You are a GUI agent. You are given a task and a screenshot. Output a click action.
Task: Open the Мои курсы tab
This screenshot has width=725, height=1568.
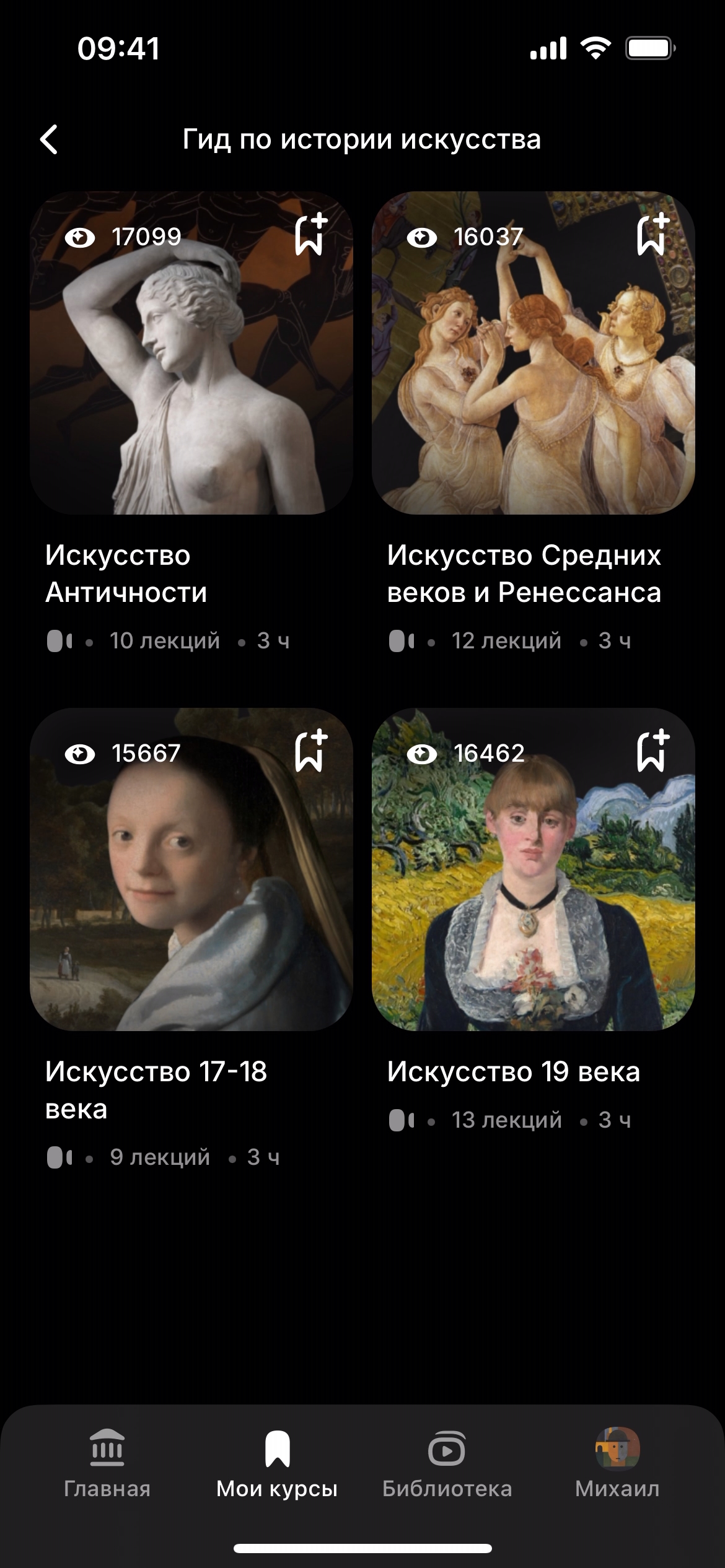point(277,1464)
